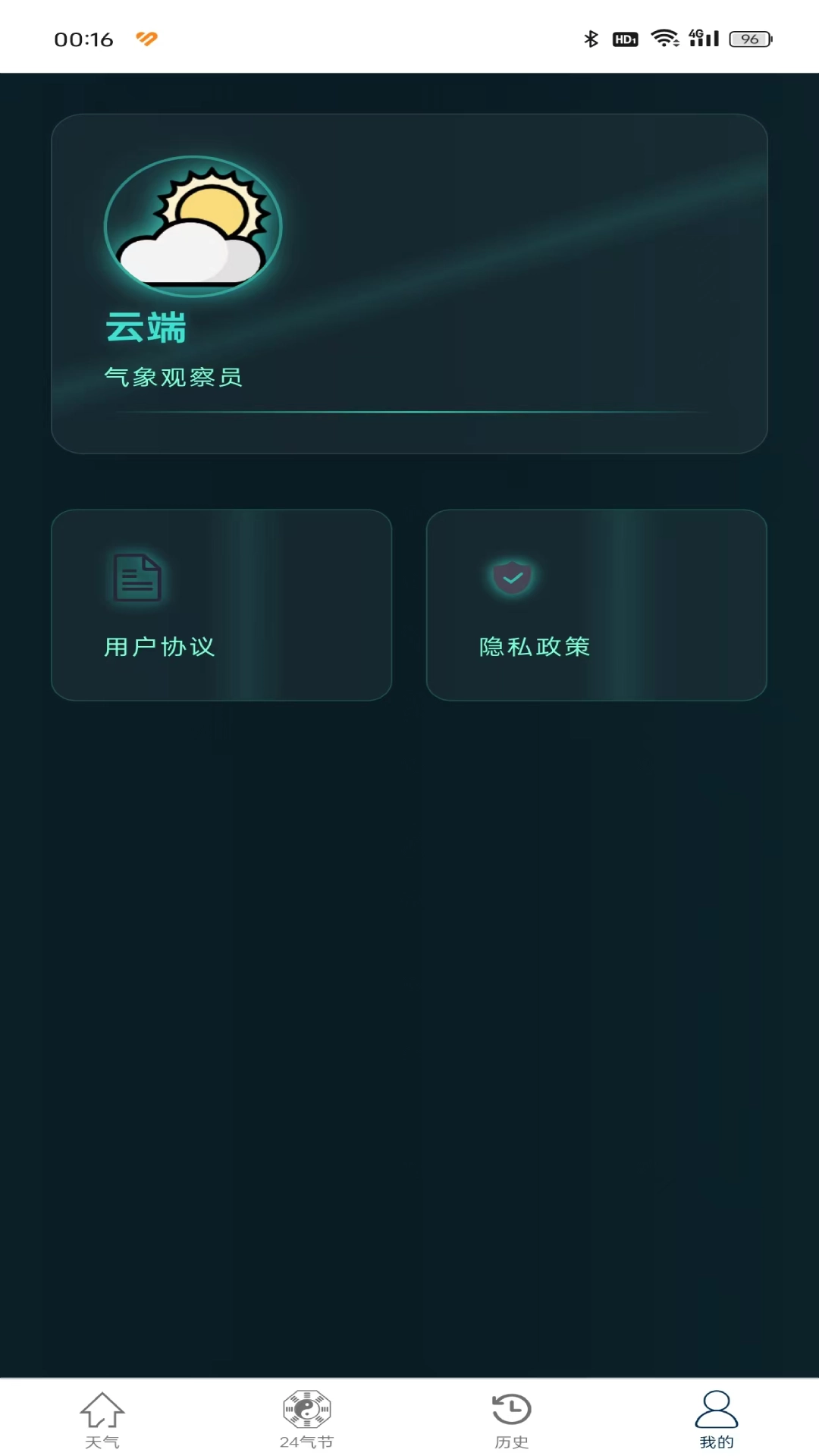Image resolution: width=819 pixels, height=1456 pixels.
Task: Tap the sun and cloud profile picture
Action: [192, 225]
